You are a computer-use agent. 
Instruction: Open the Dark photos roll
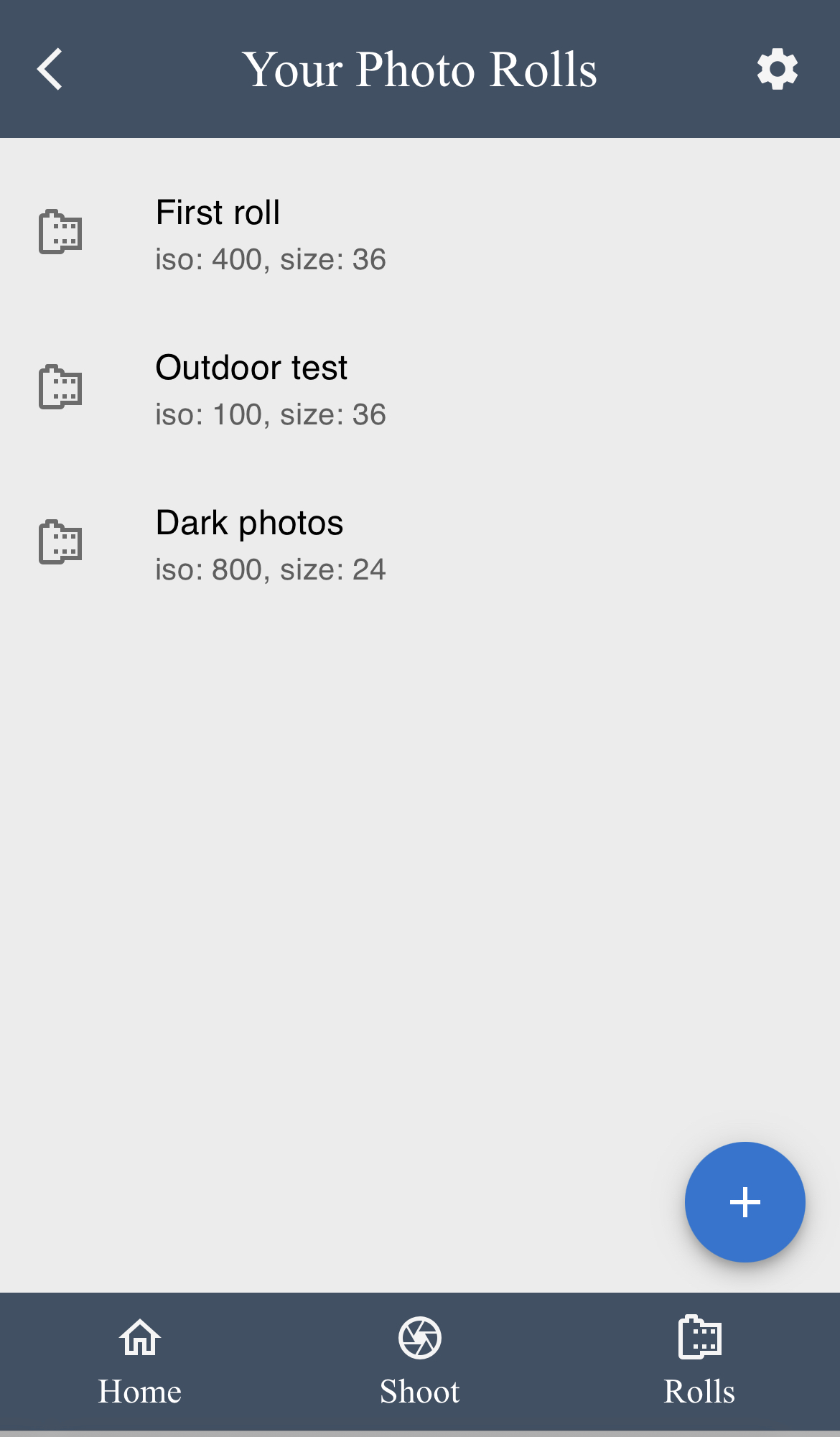250,522
